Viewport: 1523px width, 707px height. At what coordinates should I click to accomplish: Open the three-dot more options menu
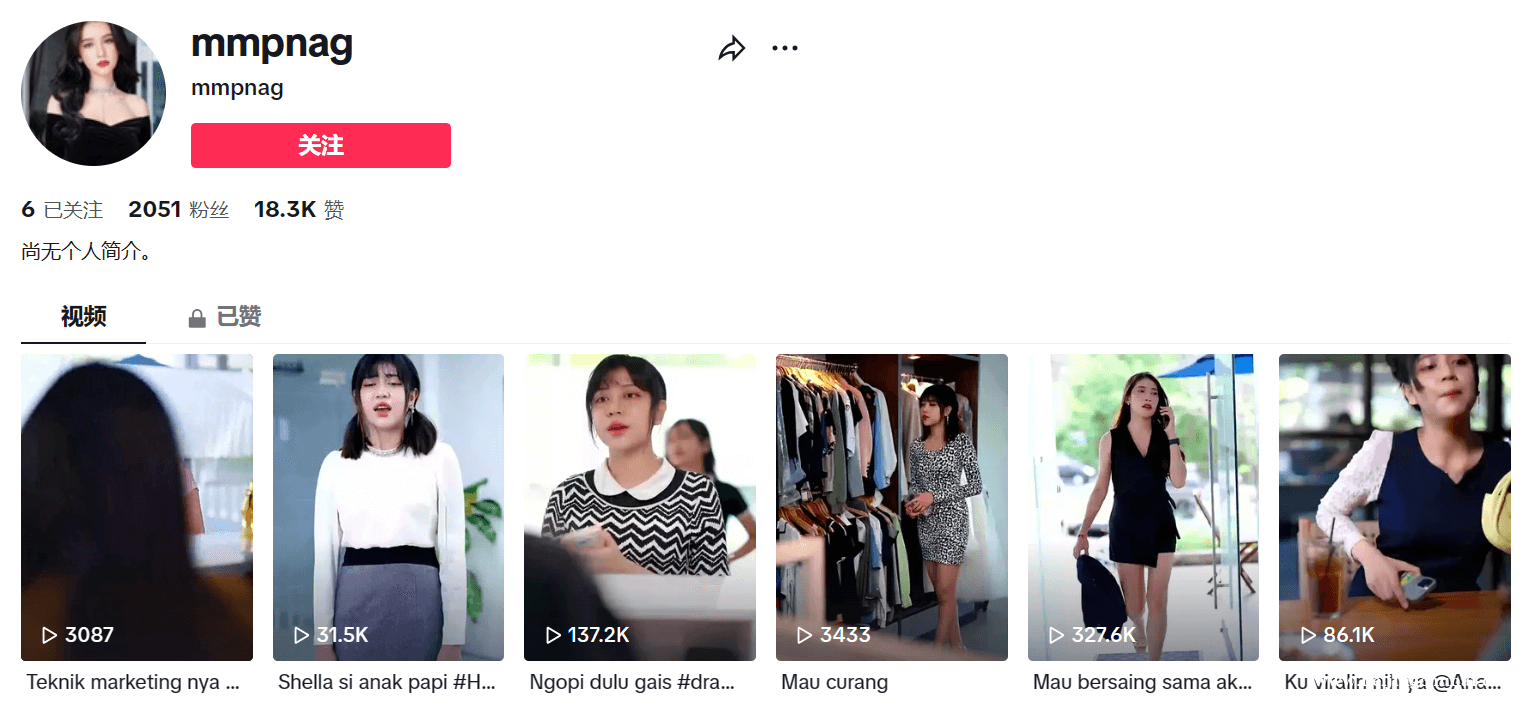(x=785, y=49)
